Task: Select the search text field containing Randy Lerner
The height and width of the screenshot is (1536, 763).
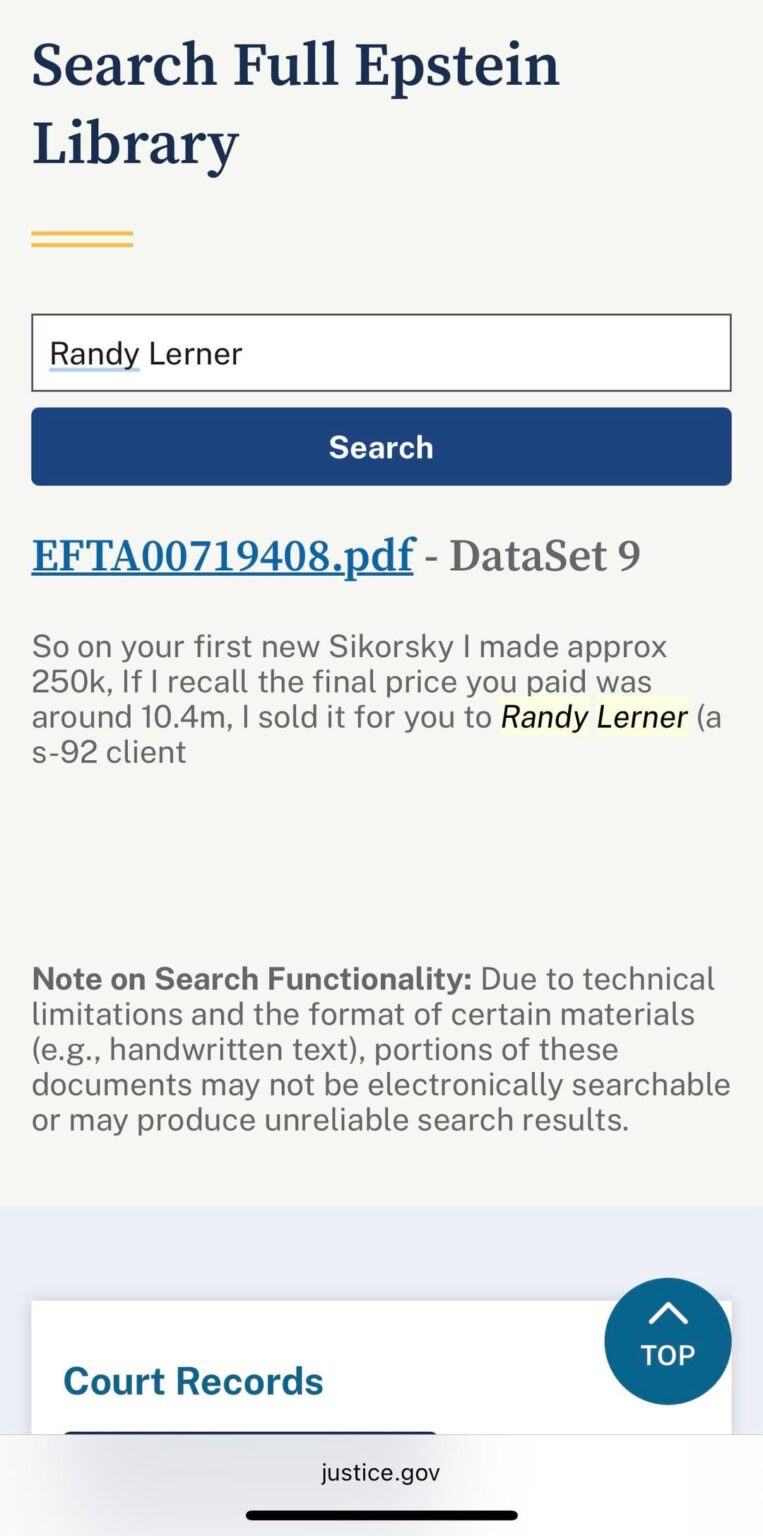Action: pos(380,352)
